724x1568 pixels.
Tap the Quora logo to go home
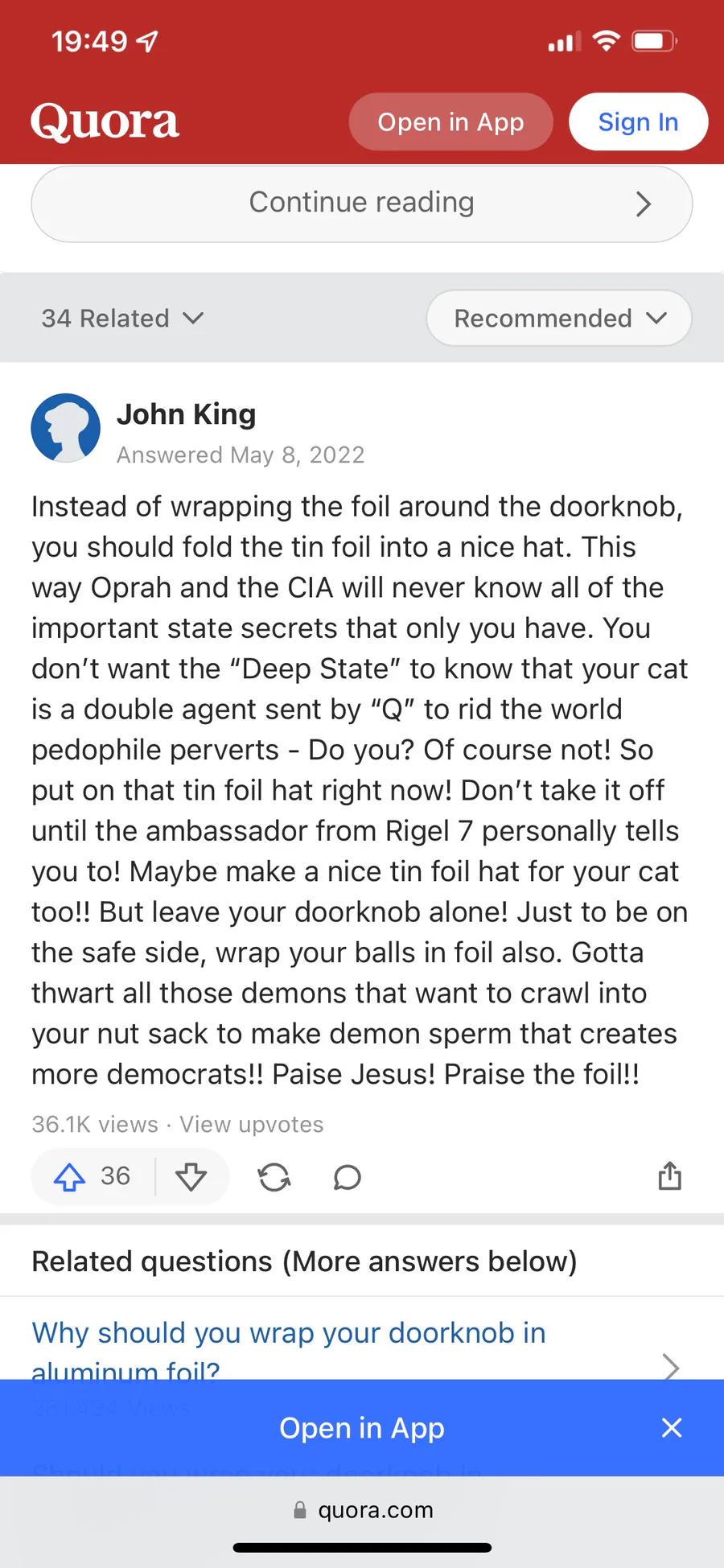click(105, 122)
